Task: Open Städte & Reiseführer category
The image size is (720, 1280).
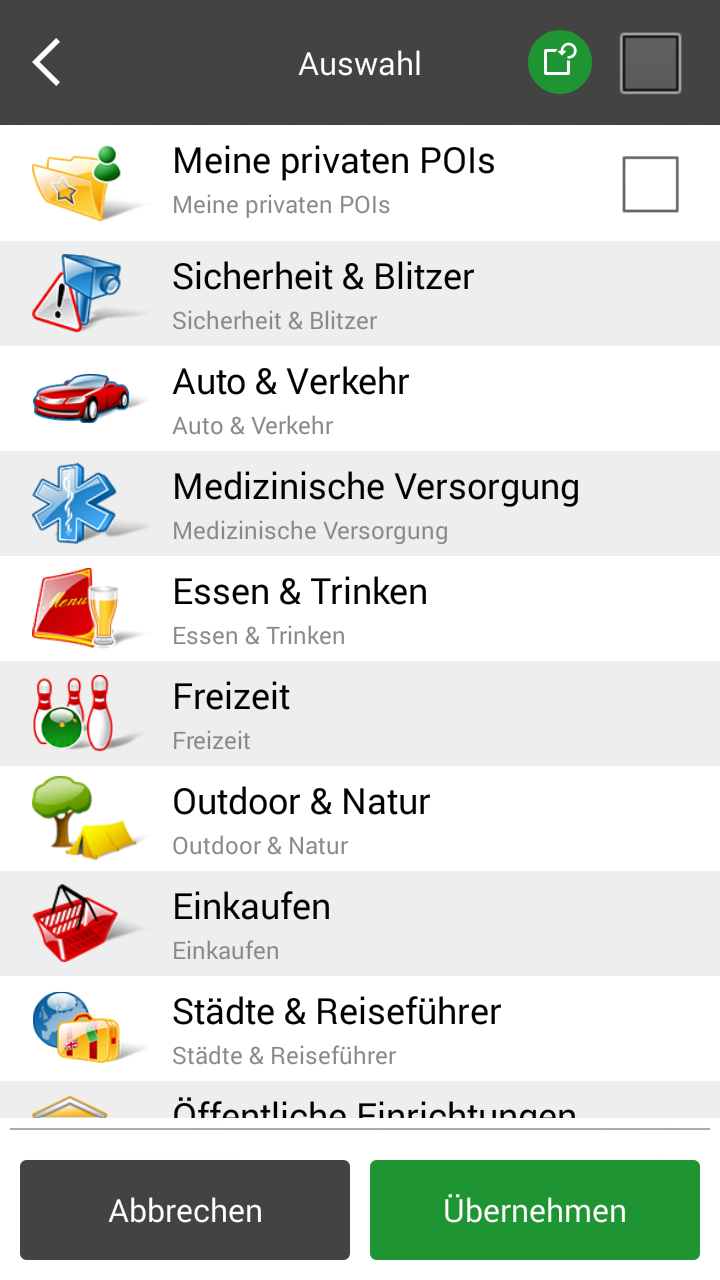Action: [x=360, y=1029]
